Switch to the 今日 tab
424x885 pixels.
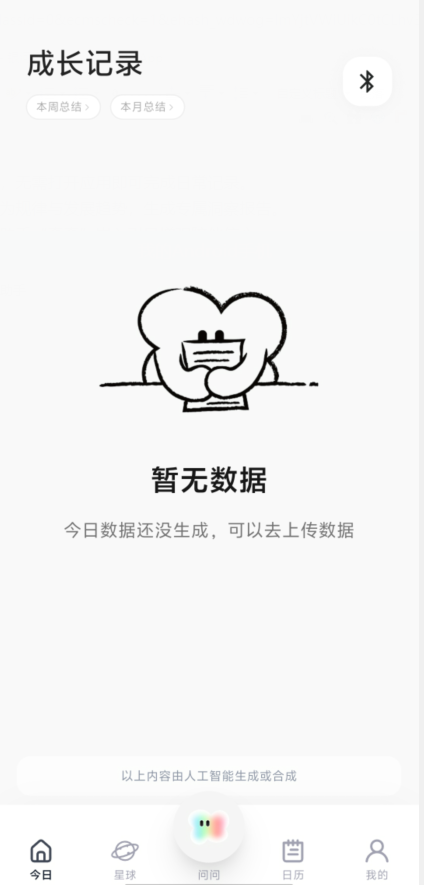[x=41, y=859]
